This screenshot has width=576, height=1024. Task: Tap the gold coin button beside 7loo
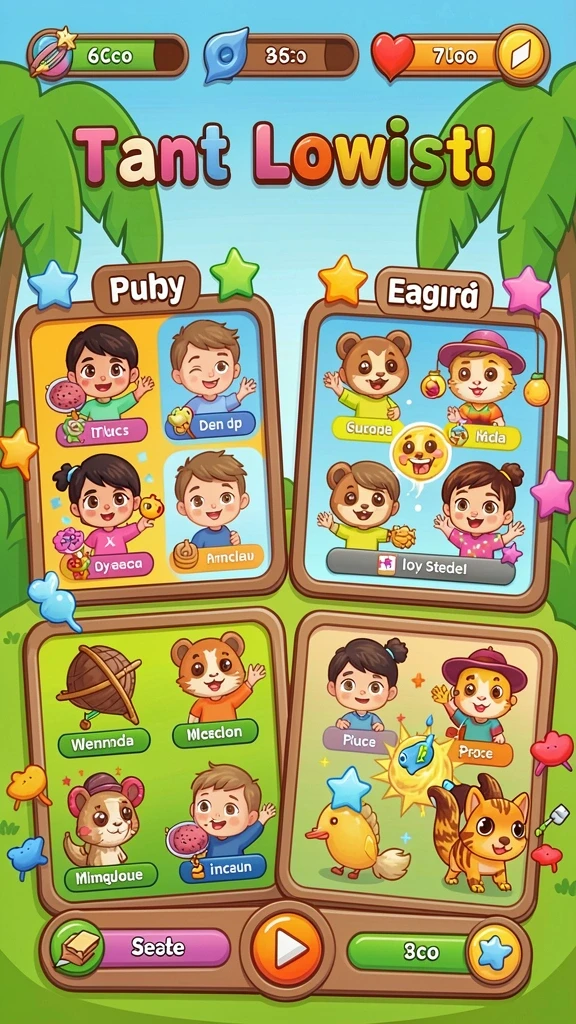click(x=522, y=55)
